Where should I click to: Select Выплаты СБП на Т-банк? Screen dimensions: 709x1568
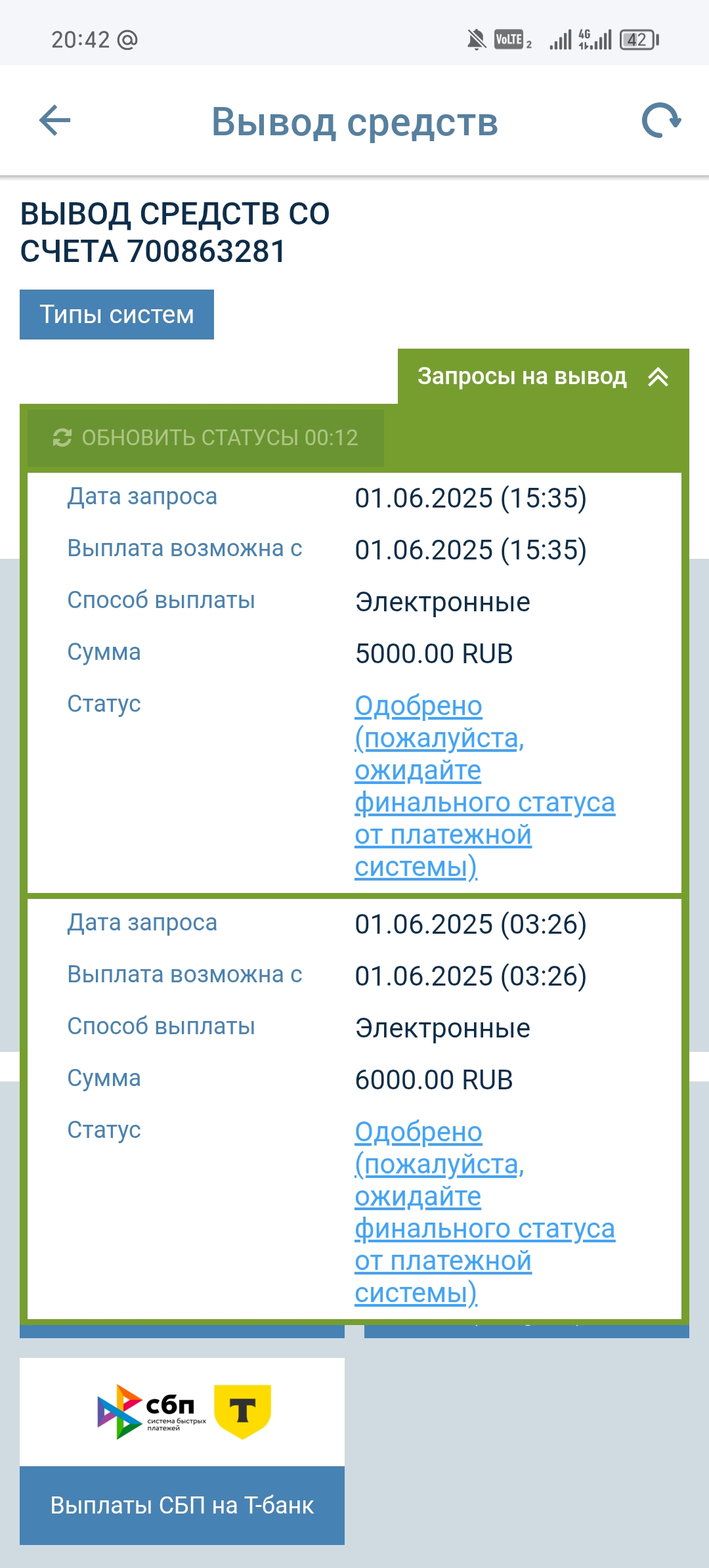pos(182,1504)
